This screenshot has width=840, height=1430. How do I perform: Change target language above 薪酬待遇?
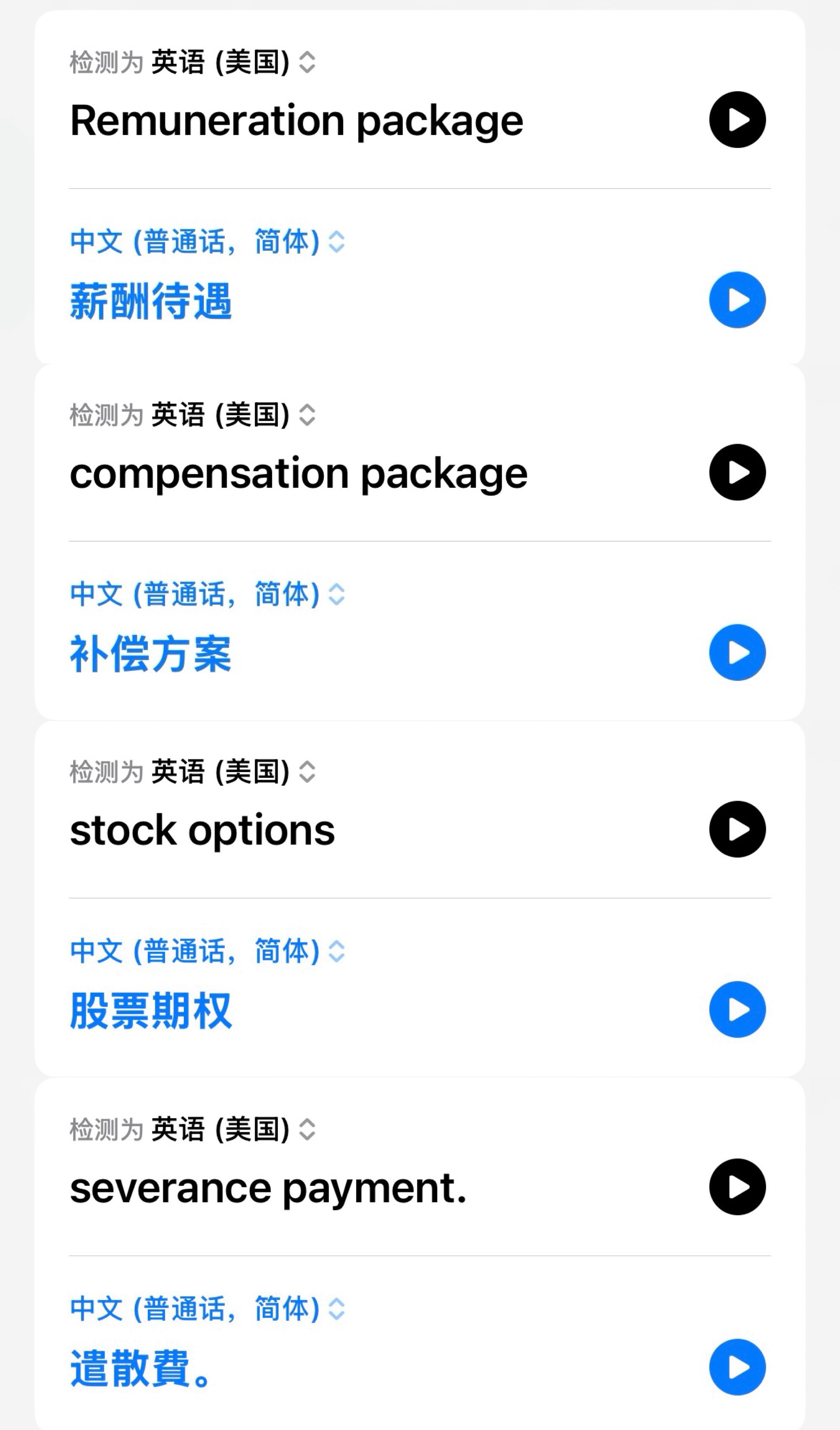tap(207, 242)
